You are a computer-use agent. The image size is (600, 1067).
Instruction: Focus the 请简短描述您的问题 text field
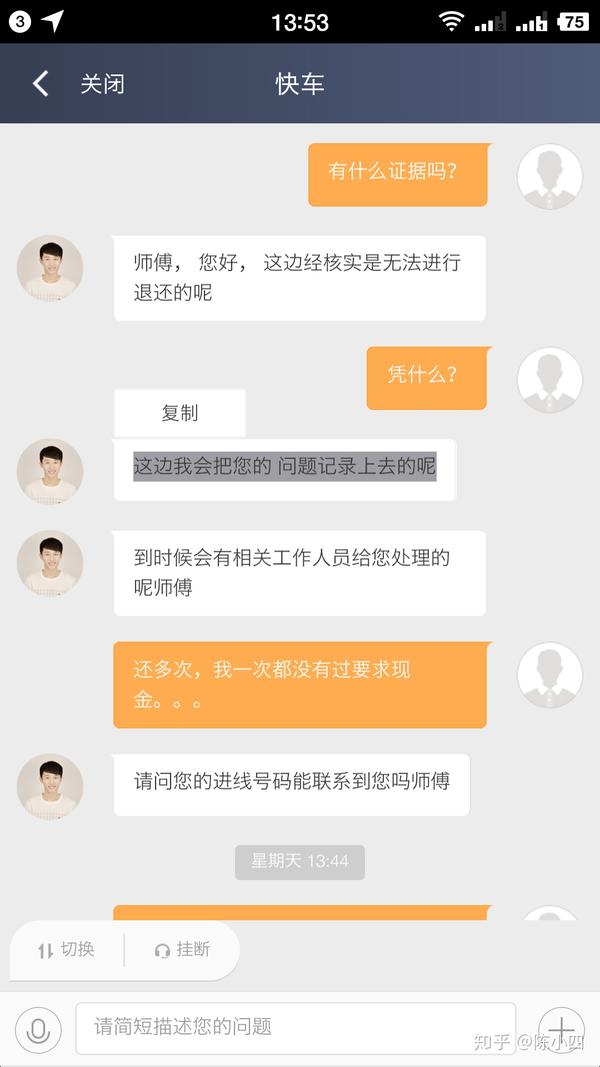[x=295, y=1027]
